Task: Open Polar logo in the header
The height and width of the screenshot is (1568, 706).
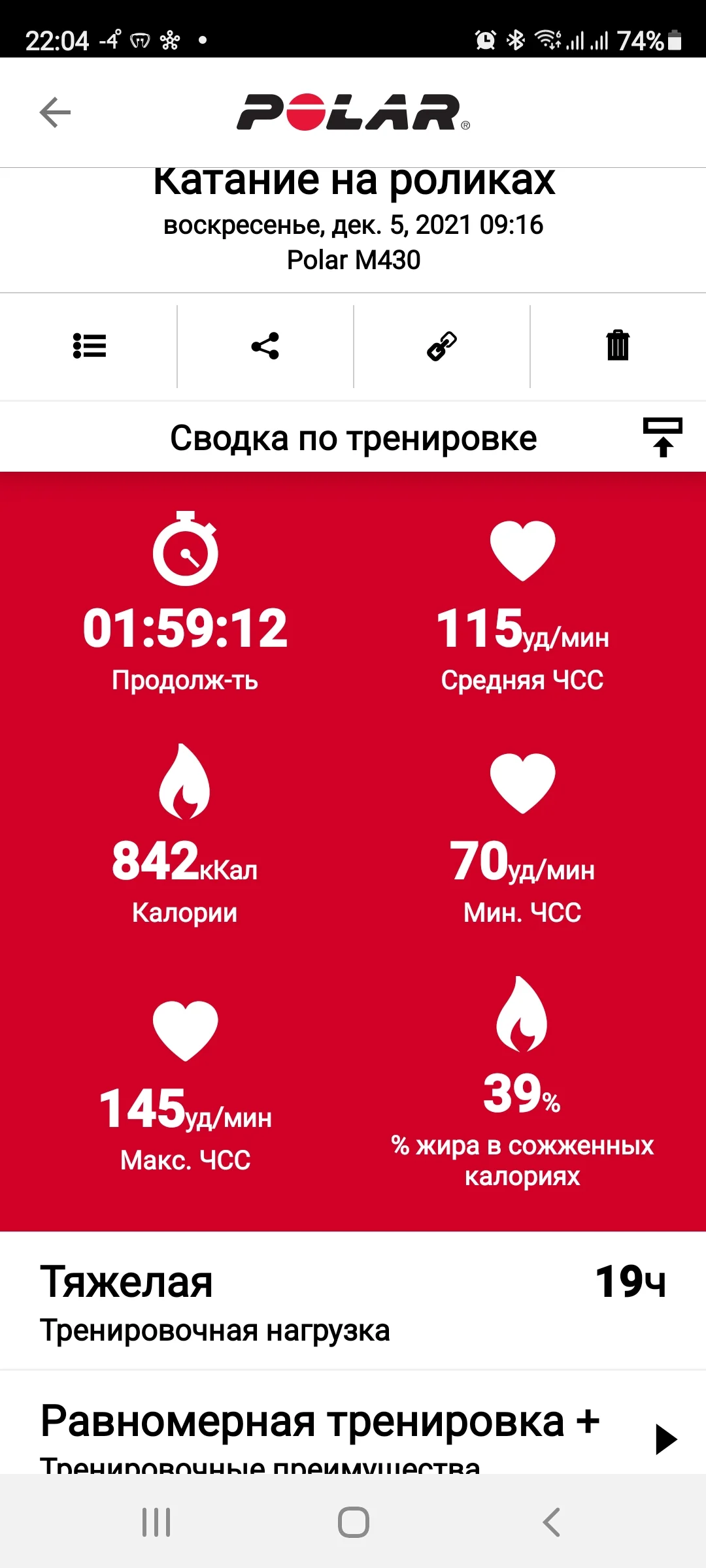Action: tap(353, 111)
